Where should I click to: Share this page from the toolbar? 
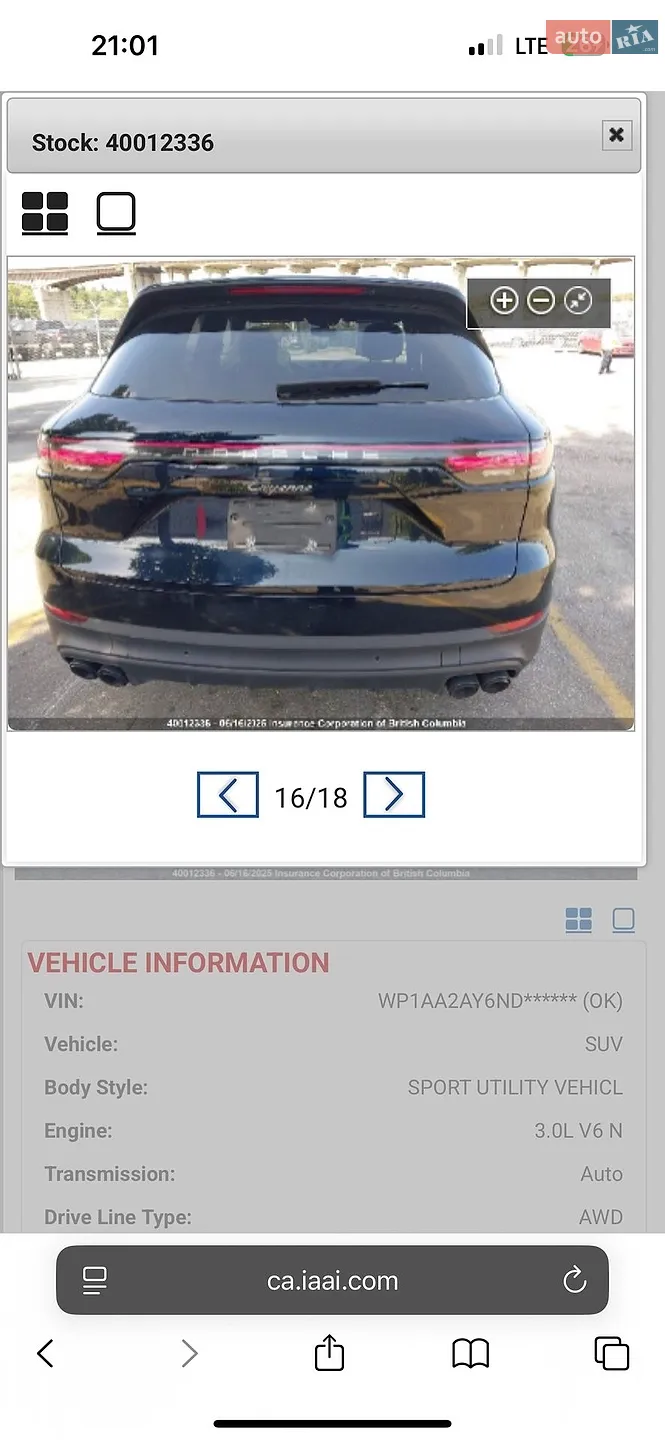(x=329, y=1353)
